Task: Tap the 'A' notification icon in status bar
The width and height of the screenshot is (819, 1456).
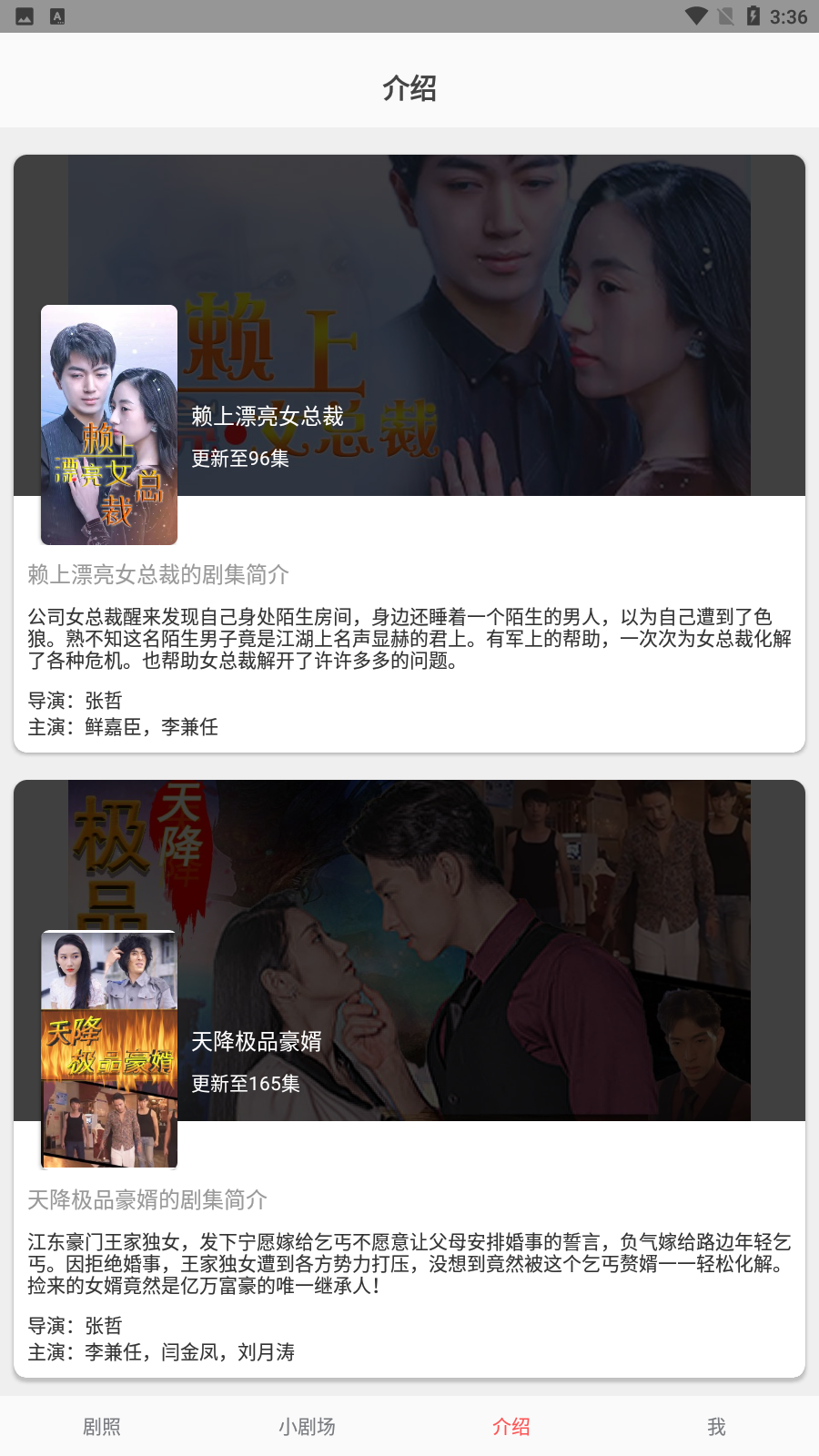Action: pyautogui.click(x=56, y=15)
